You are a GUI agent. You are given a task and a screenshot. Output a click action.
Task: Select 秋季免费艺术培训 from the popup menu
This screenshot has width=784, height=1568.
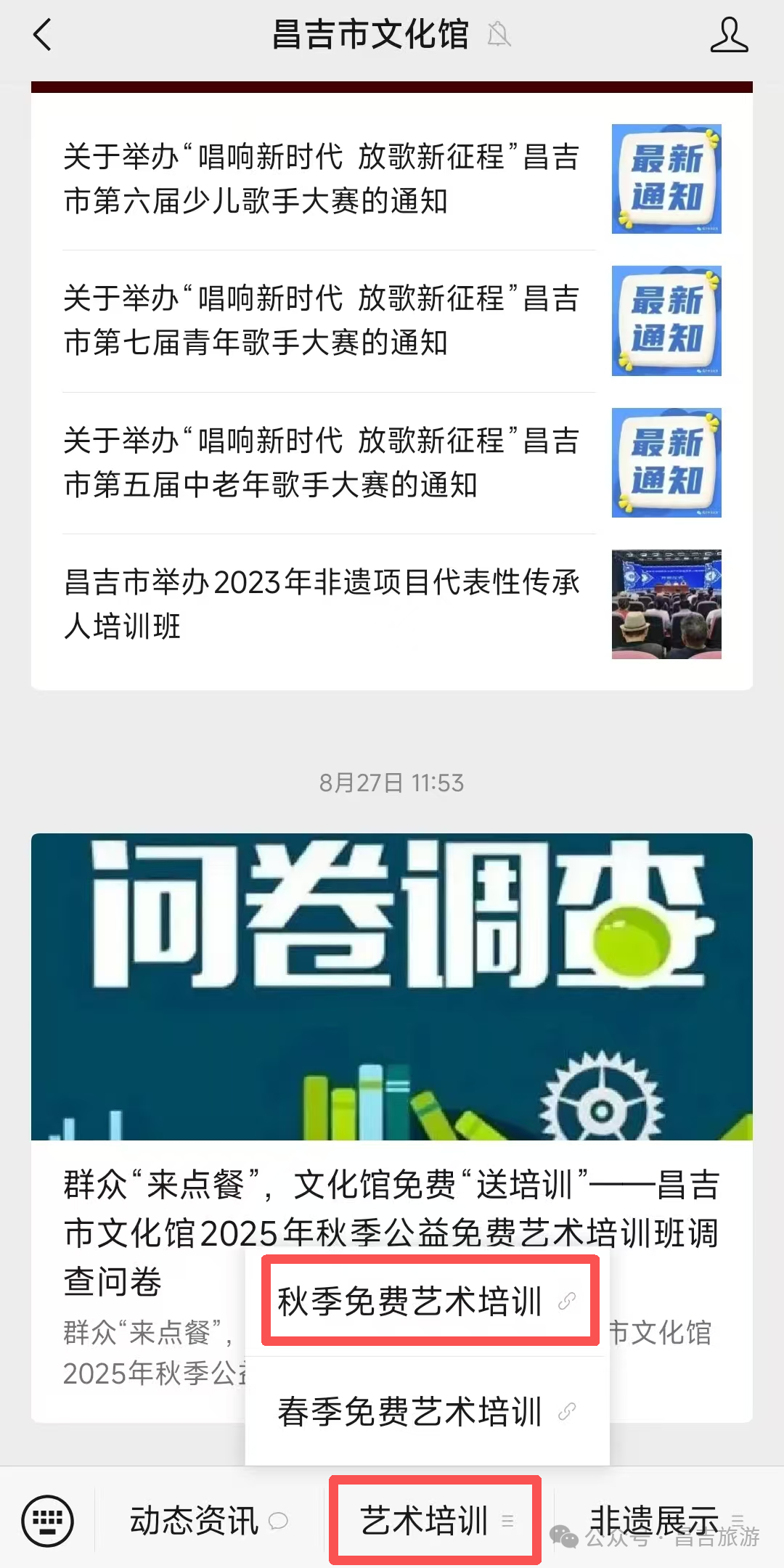pyautogui.click(x=410, y=1302)
